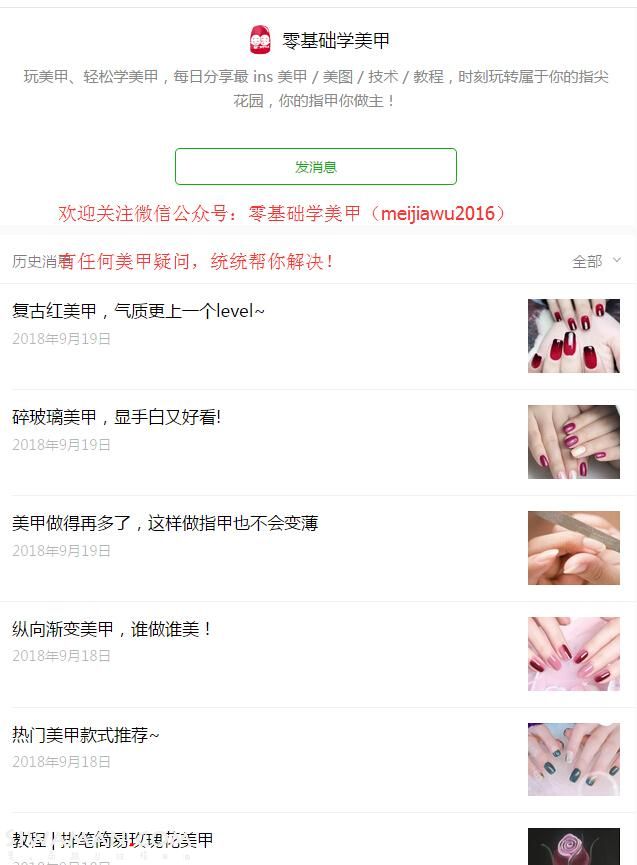Open article 纵向渐变美甲，谁做谁美！
637x865 pixels.
coord(113,630)
